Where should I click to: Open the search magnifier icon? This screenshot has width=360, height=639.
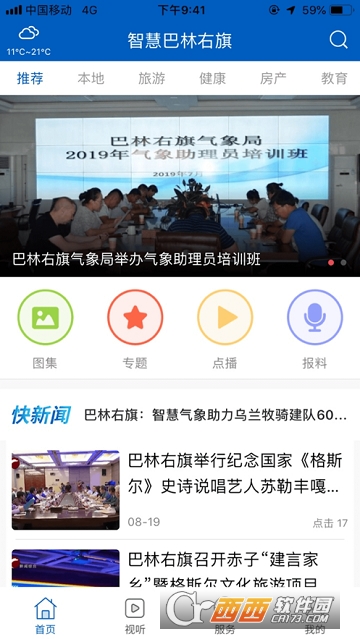tap(338, 40)
